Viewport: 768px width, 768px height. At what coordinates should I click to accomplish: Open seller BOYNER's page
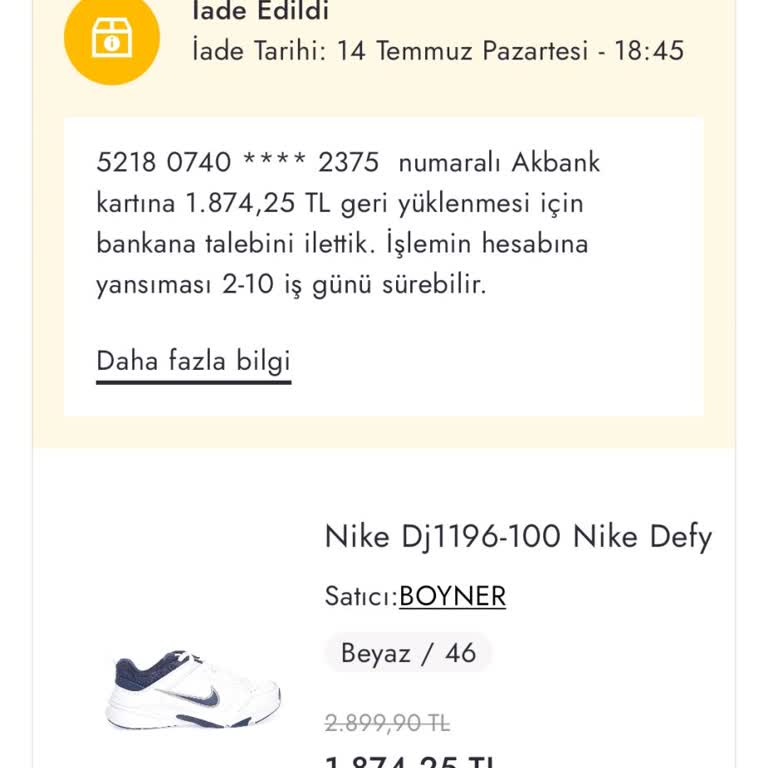coord(452,596)
